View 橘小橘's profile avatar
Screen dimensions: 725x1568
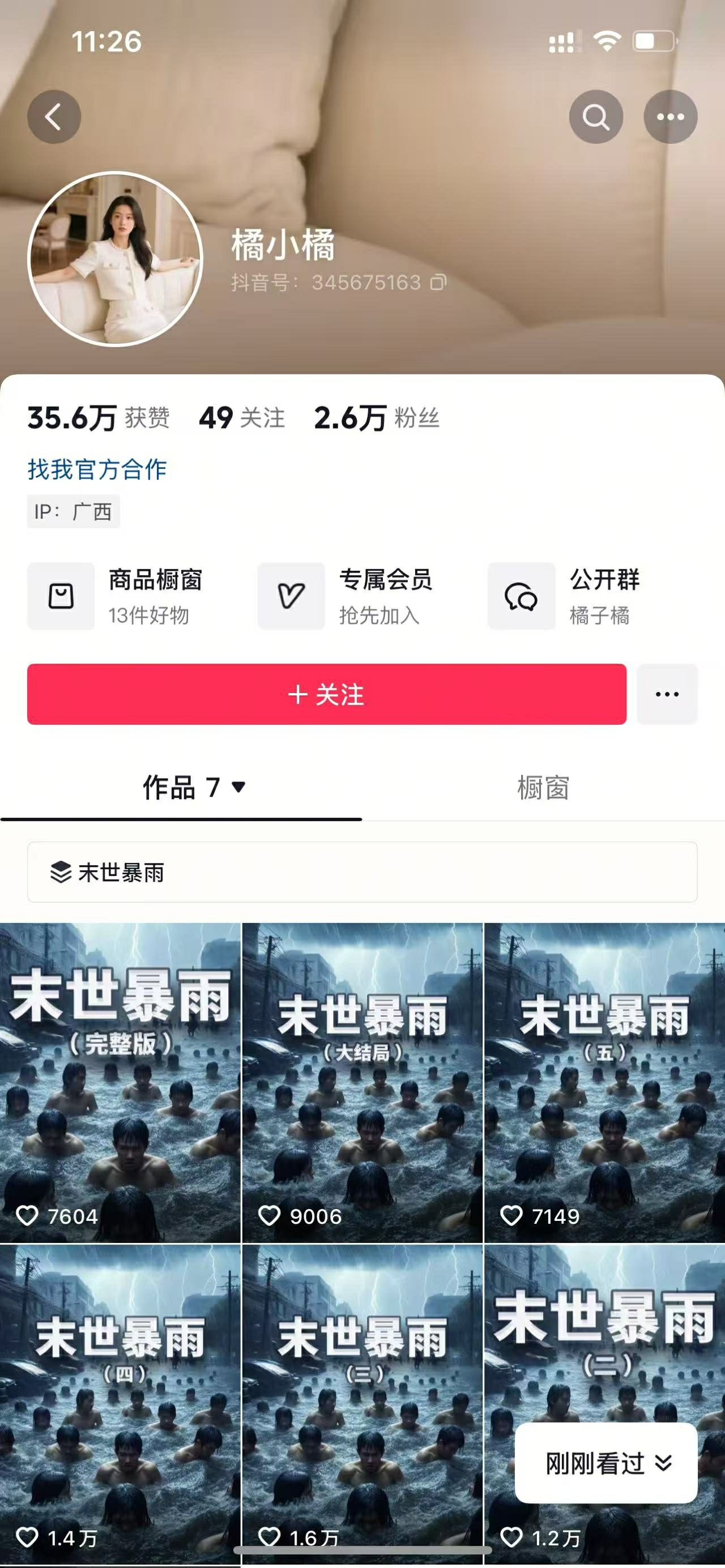116,259
